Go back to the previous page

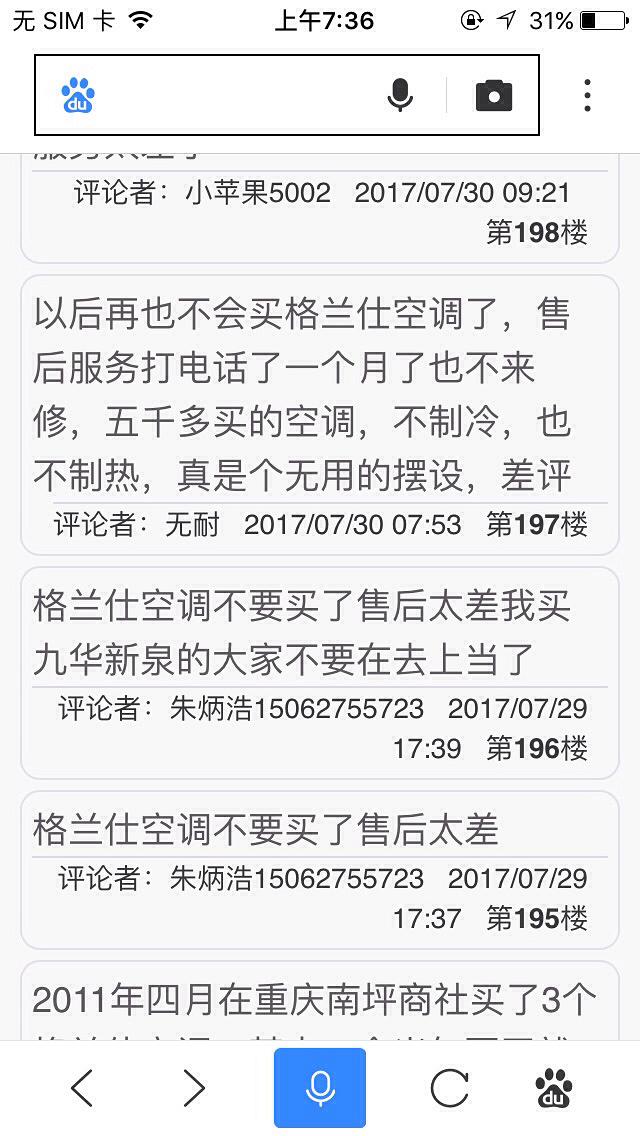(82, 1088)
